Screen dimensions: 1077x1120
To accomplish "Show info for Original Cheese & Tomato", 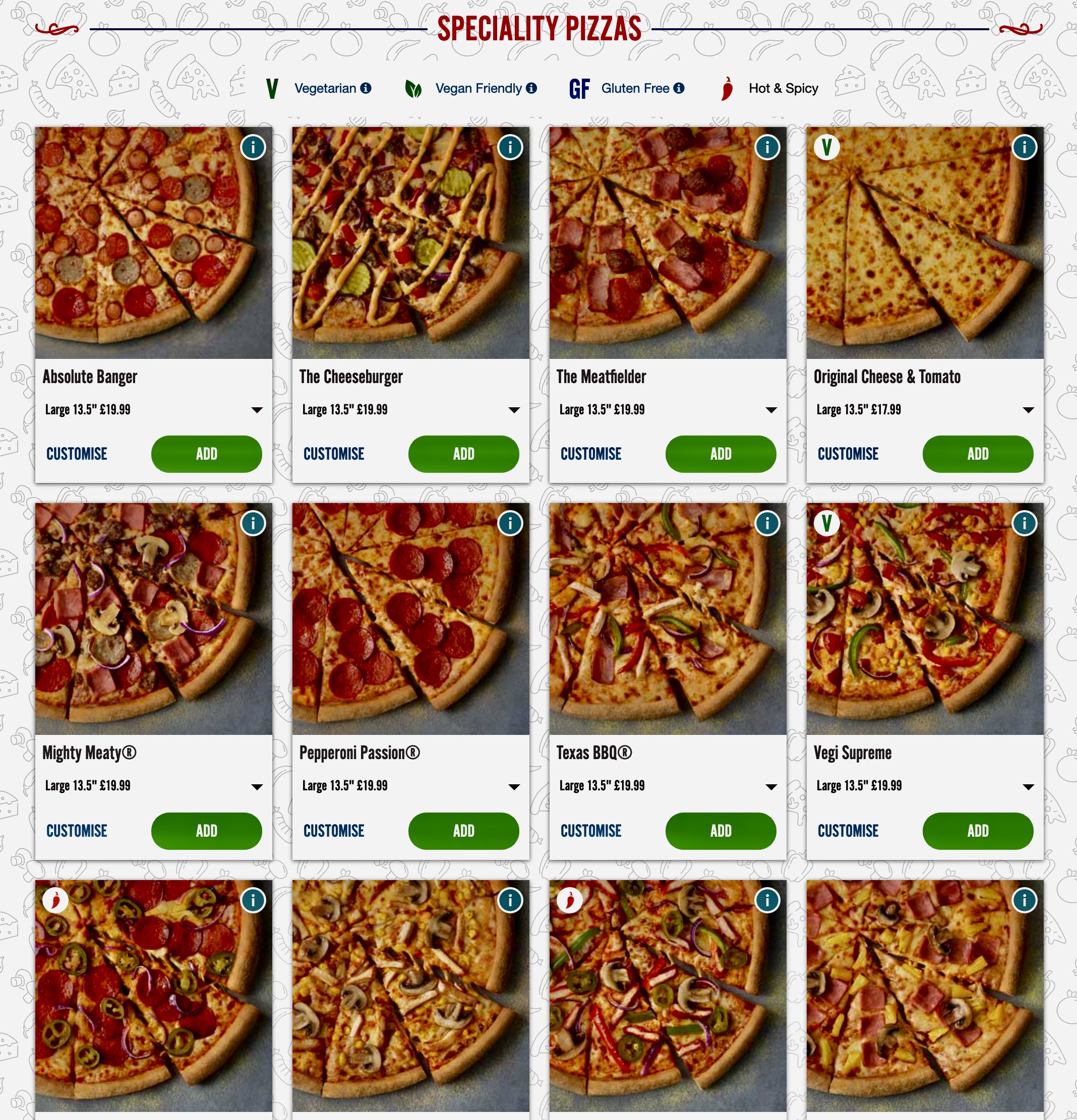I will pyautogui.click(x=1024, y=147).
